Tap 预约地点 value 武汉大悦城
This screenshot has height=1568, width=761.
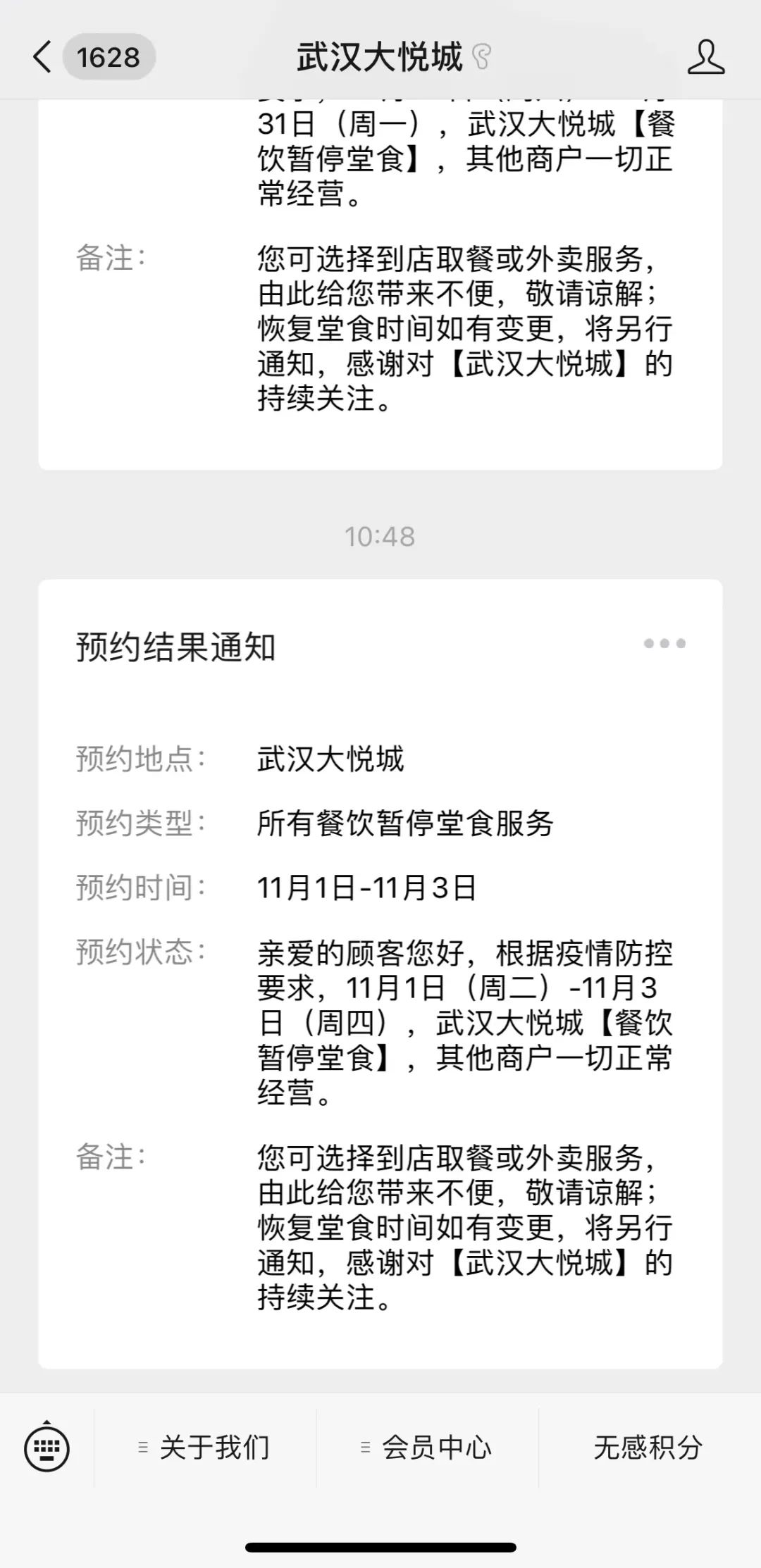click(330, 759)
